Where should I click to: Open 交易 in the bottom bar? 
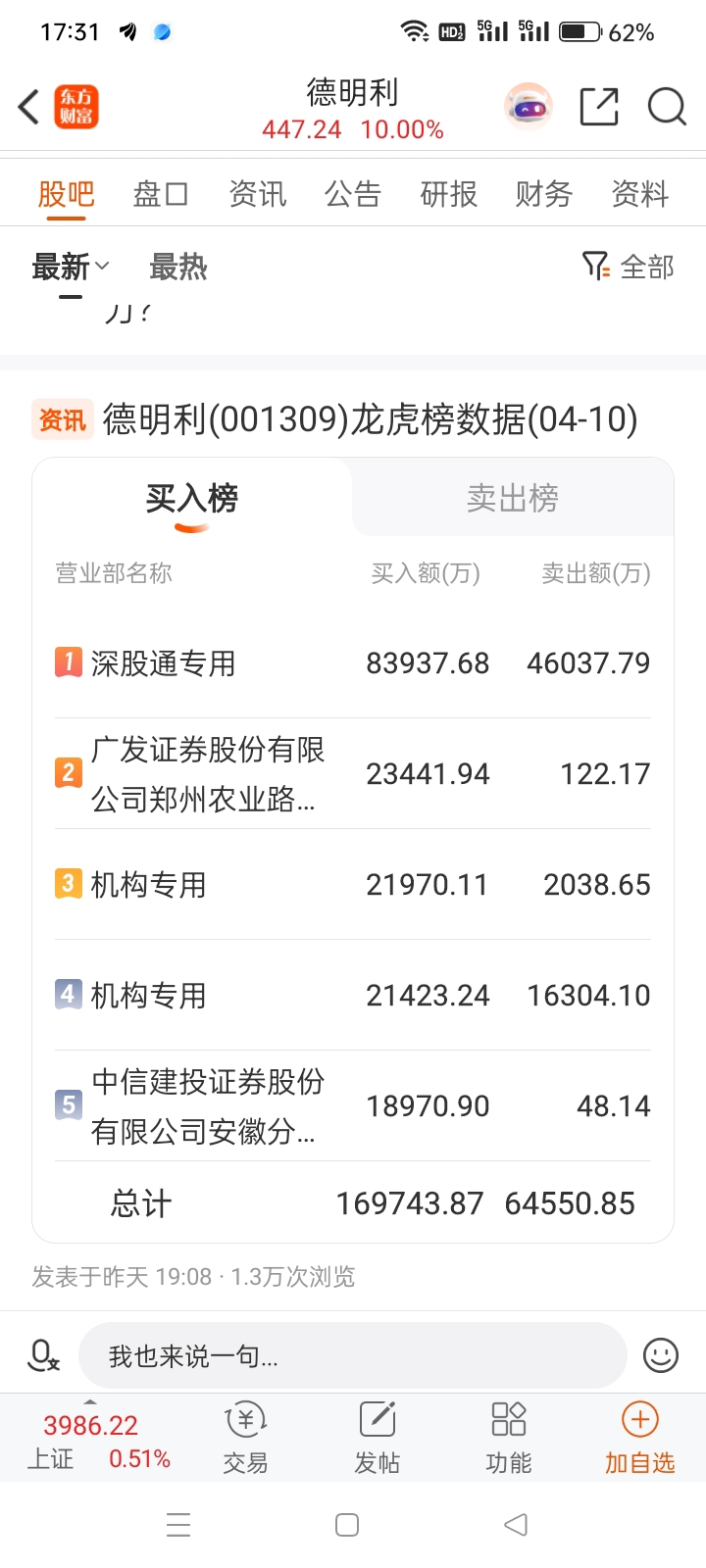coord(245,1438)
